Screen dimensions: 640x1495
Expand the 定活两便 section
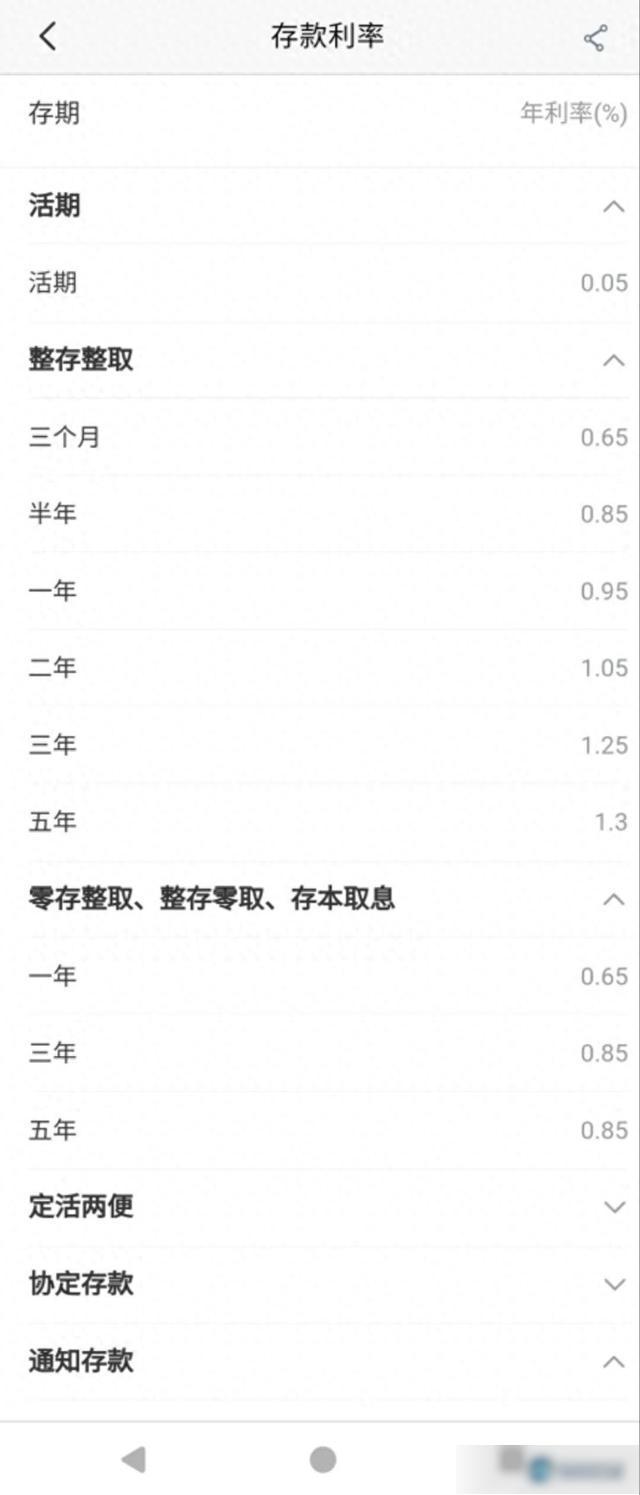point(614,1207)
